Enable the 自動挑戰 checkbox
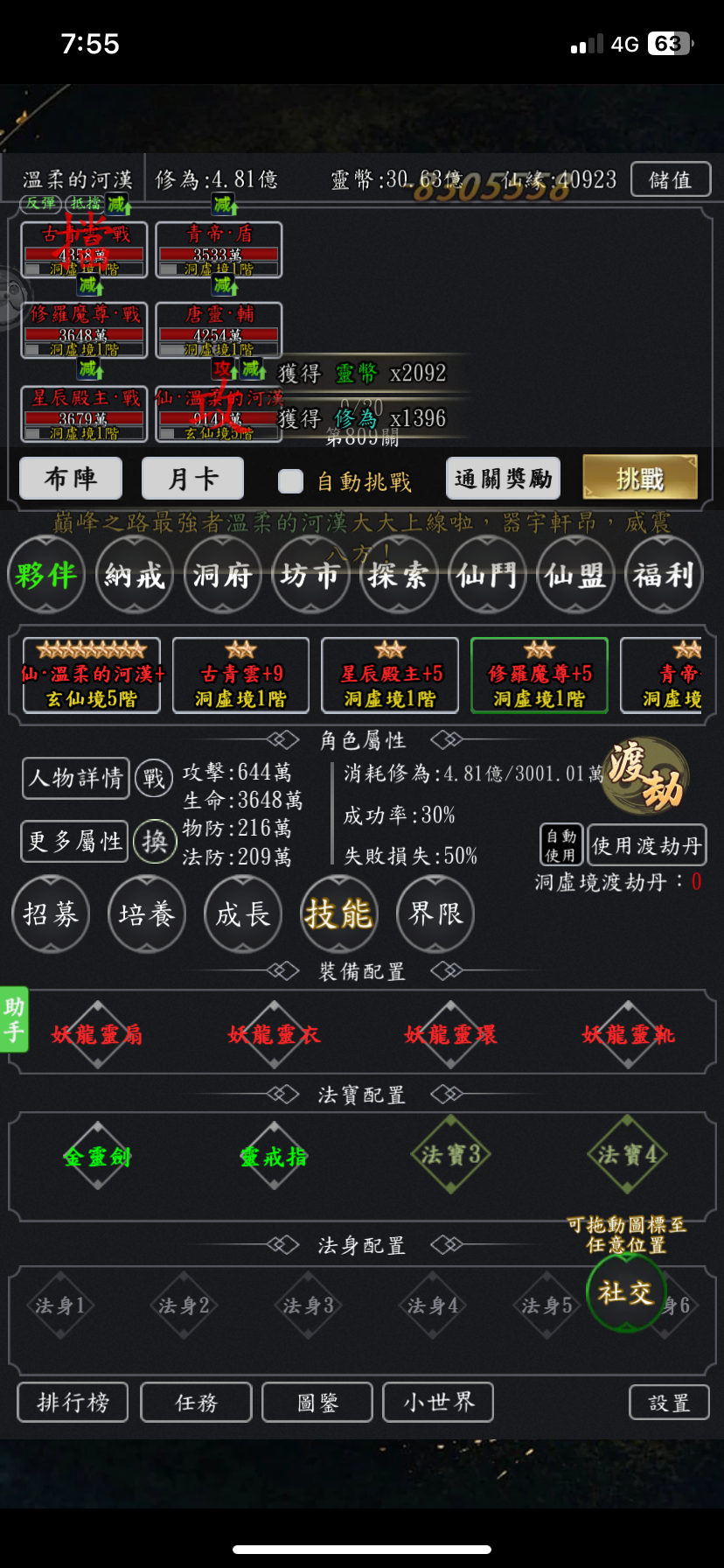Screen dimensions: 724x1568 [x=290, y=481]
